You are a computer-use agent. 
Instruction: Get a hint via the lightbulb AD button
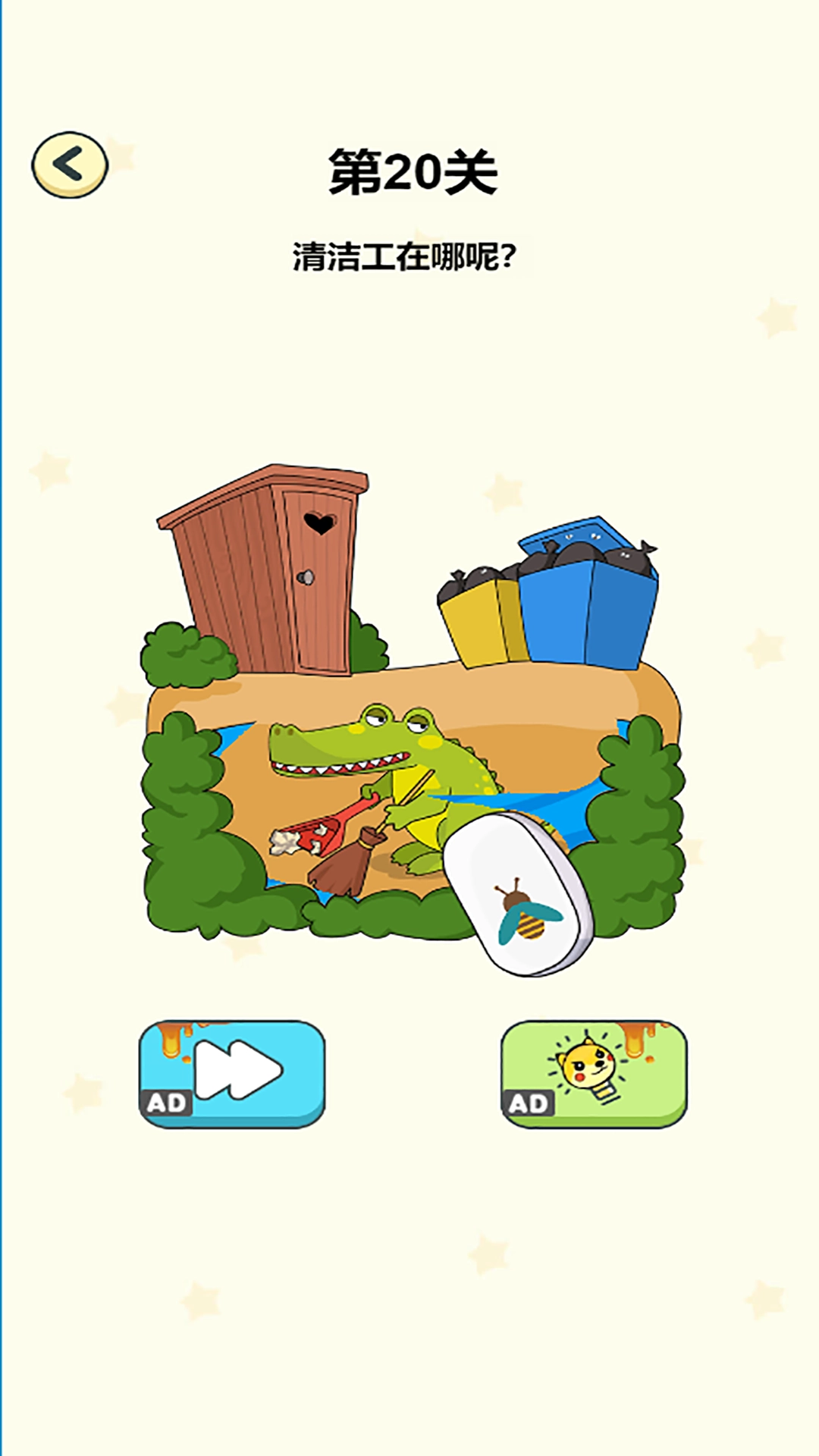pyautogui.click(x=594, y=1074)
